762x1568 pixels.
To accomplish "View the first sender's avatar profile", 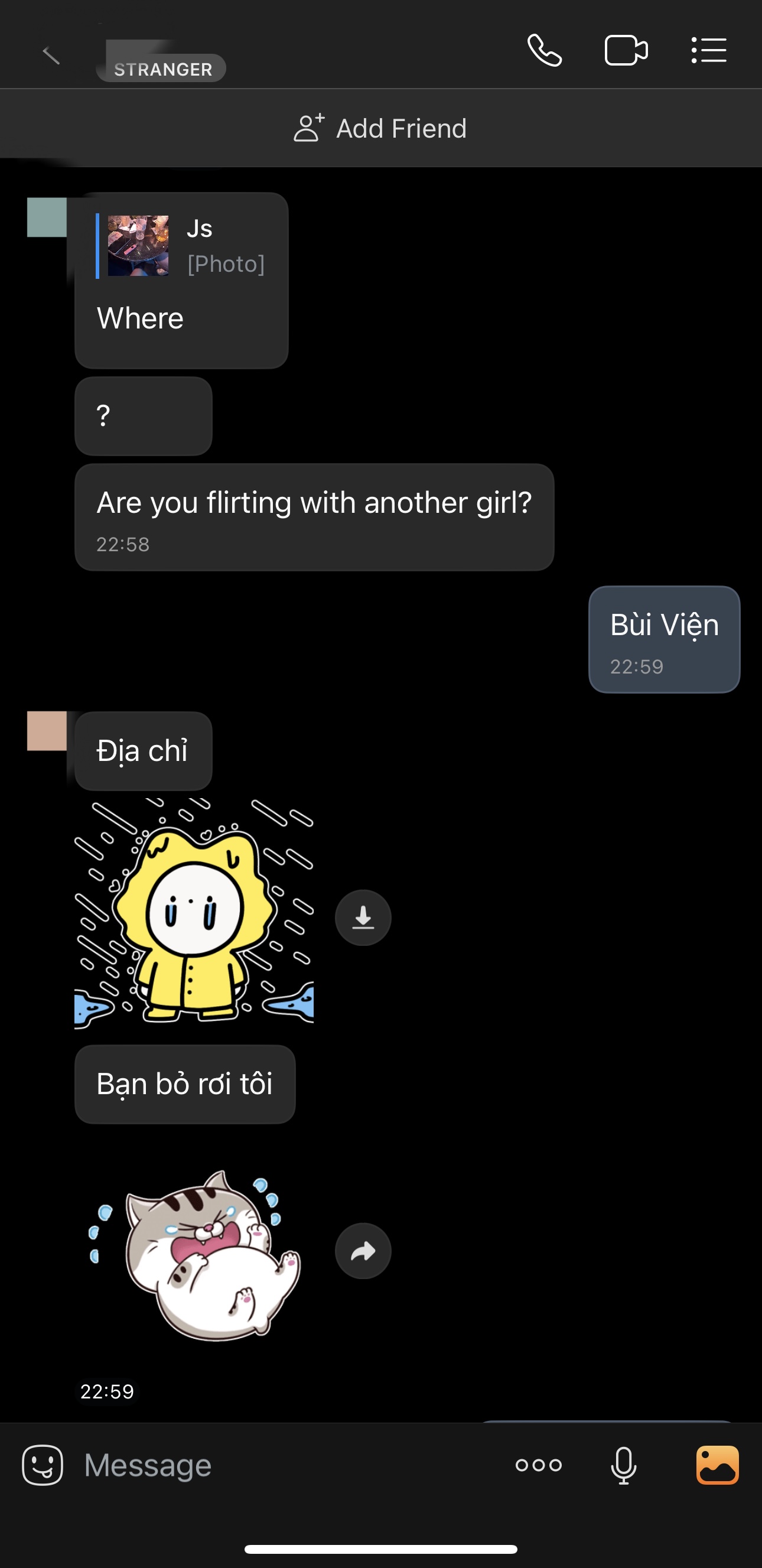I will coord(47,217).
